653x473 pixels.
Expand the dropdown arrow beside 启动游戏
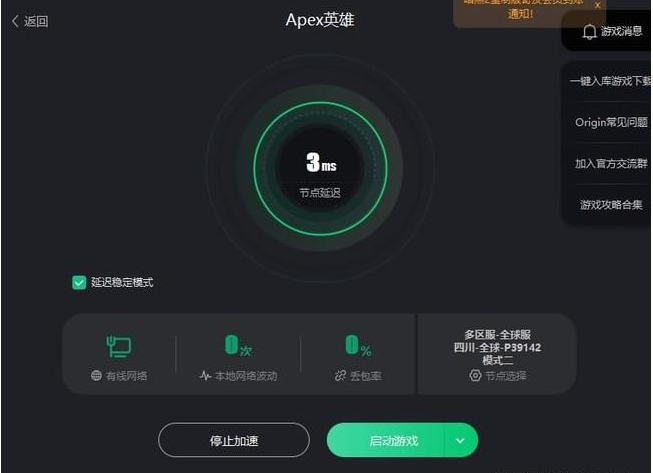tap(461, 440)
